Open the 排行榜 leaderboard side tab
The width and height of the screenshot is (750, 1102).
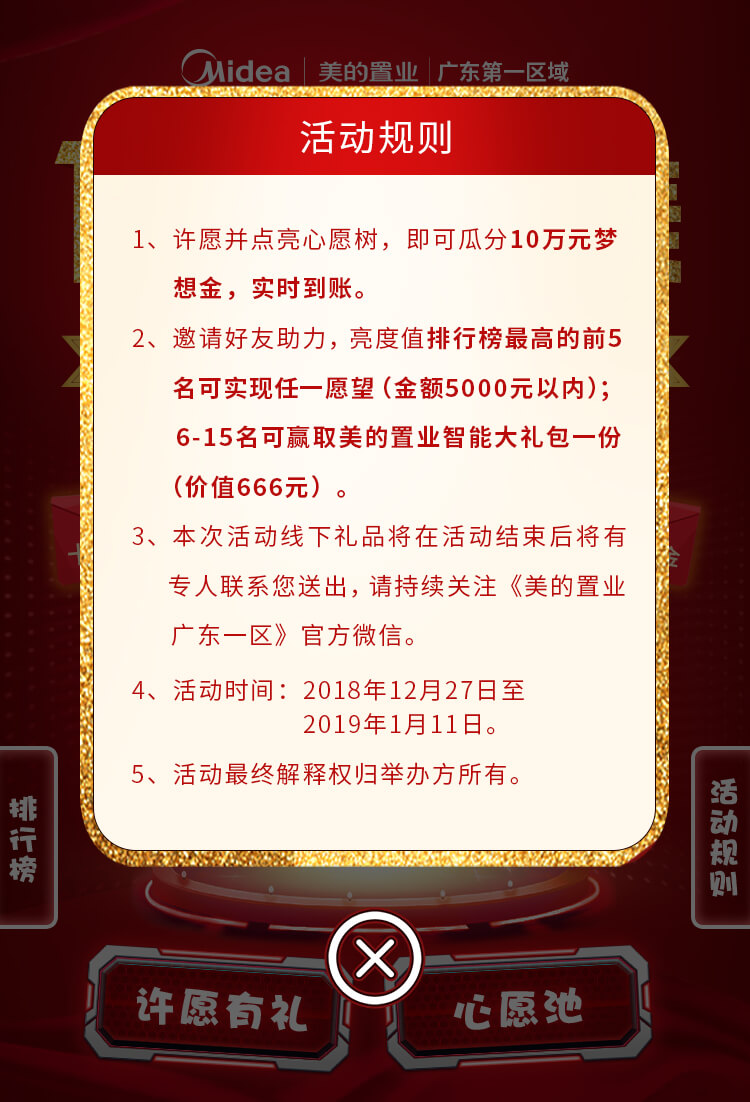tap(26, 838)
